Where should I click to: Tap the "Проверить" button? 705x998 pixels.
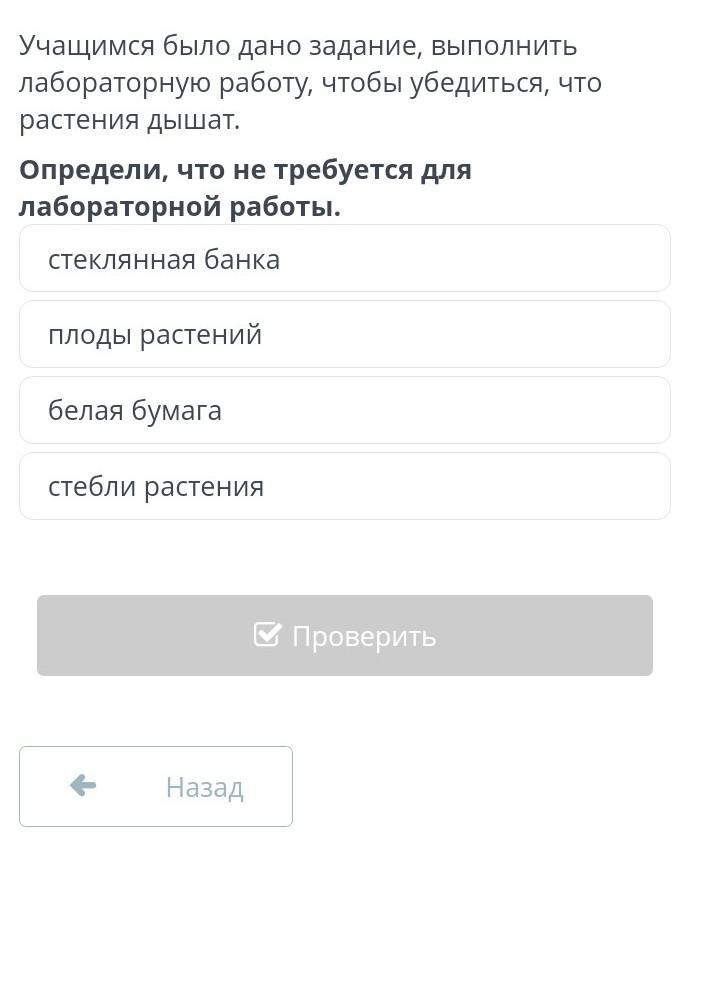344,636
